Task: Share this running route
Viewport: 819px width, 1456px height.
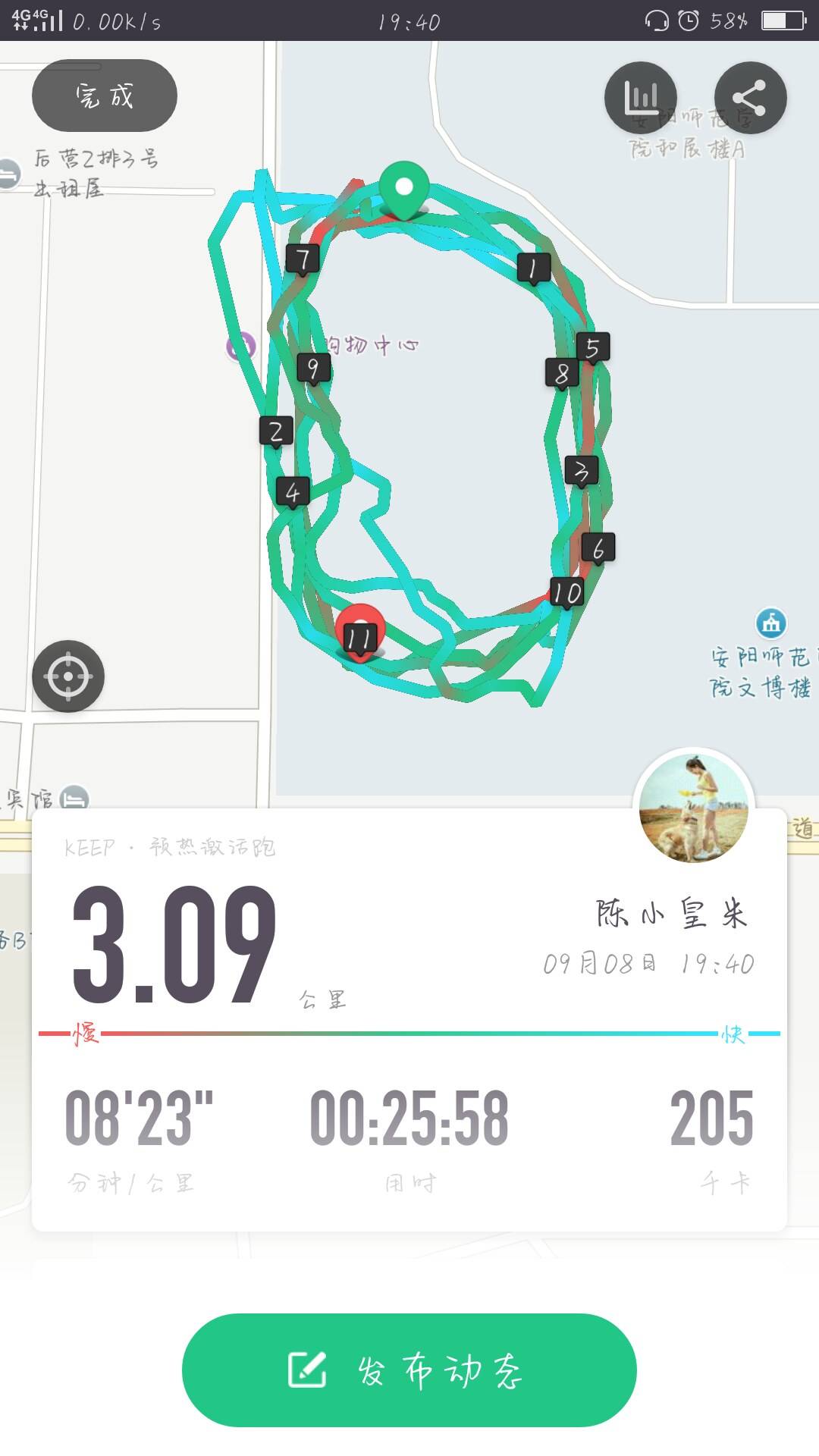Action: pos(750,98)
